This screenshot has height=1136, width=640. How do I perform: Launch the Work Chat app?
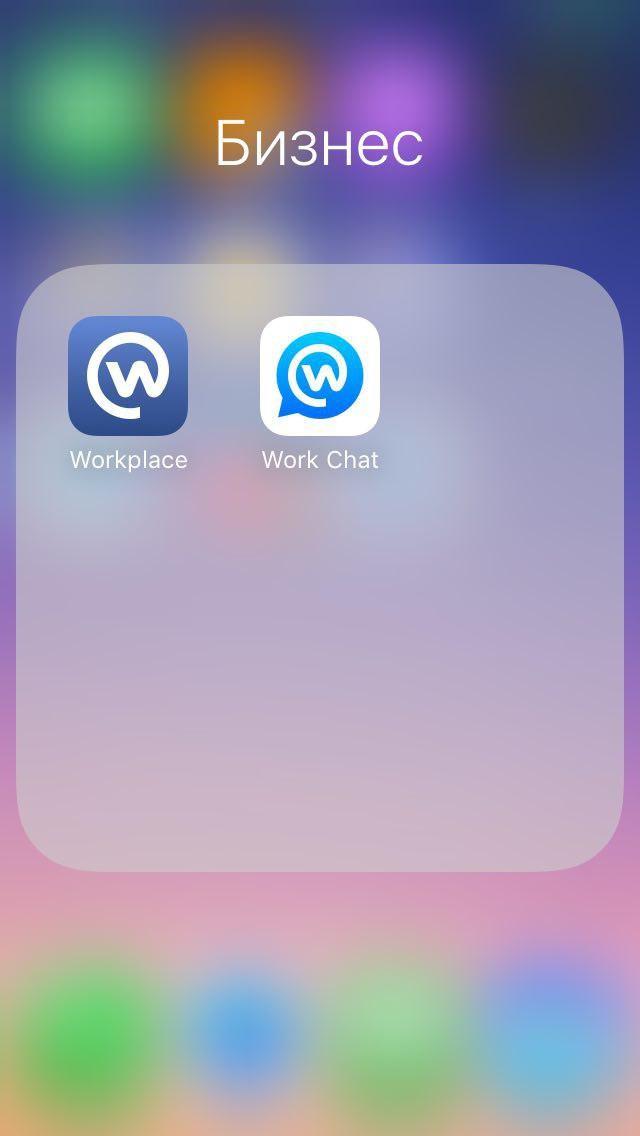(320, 376)
